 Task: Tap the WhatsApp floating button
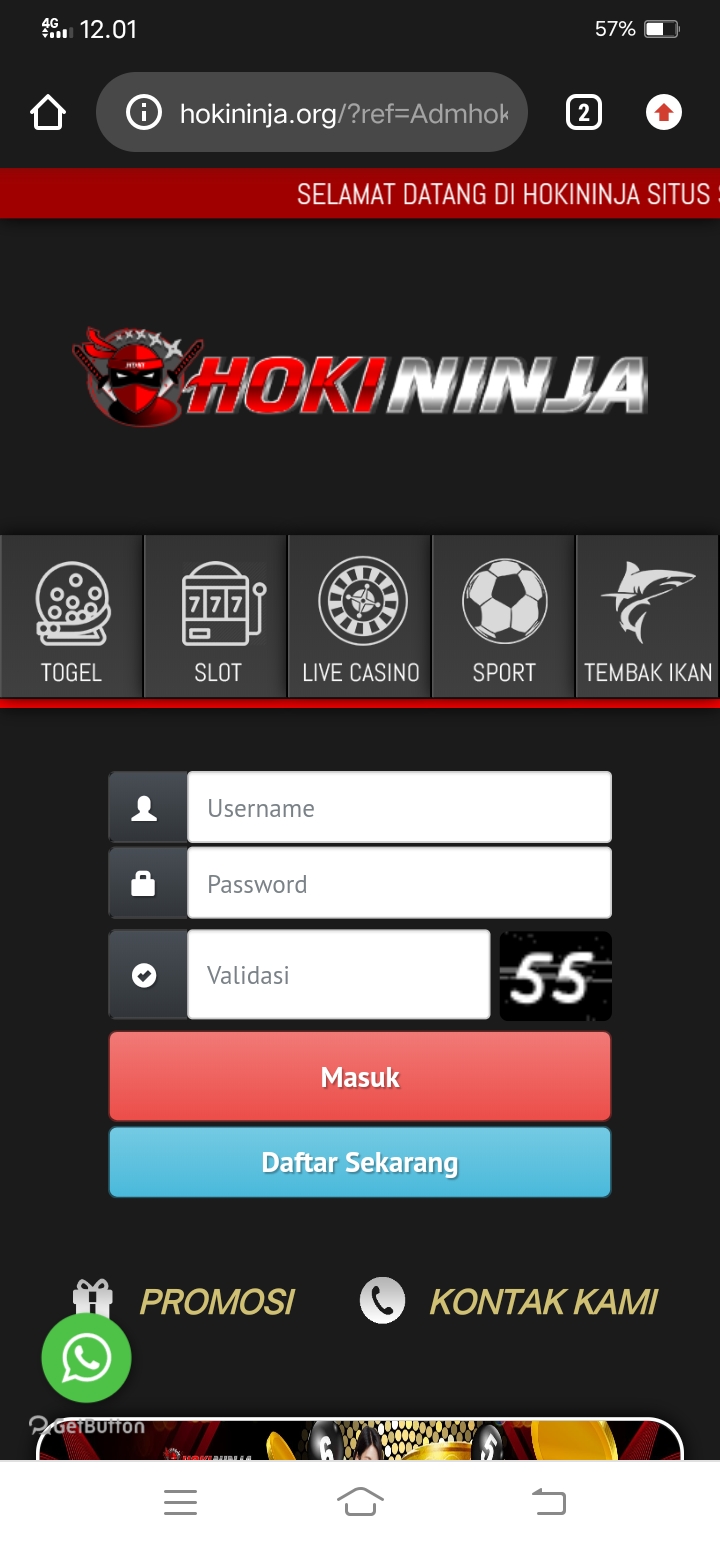coord(86,1358)
